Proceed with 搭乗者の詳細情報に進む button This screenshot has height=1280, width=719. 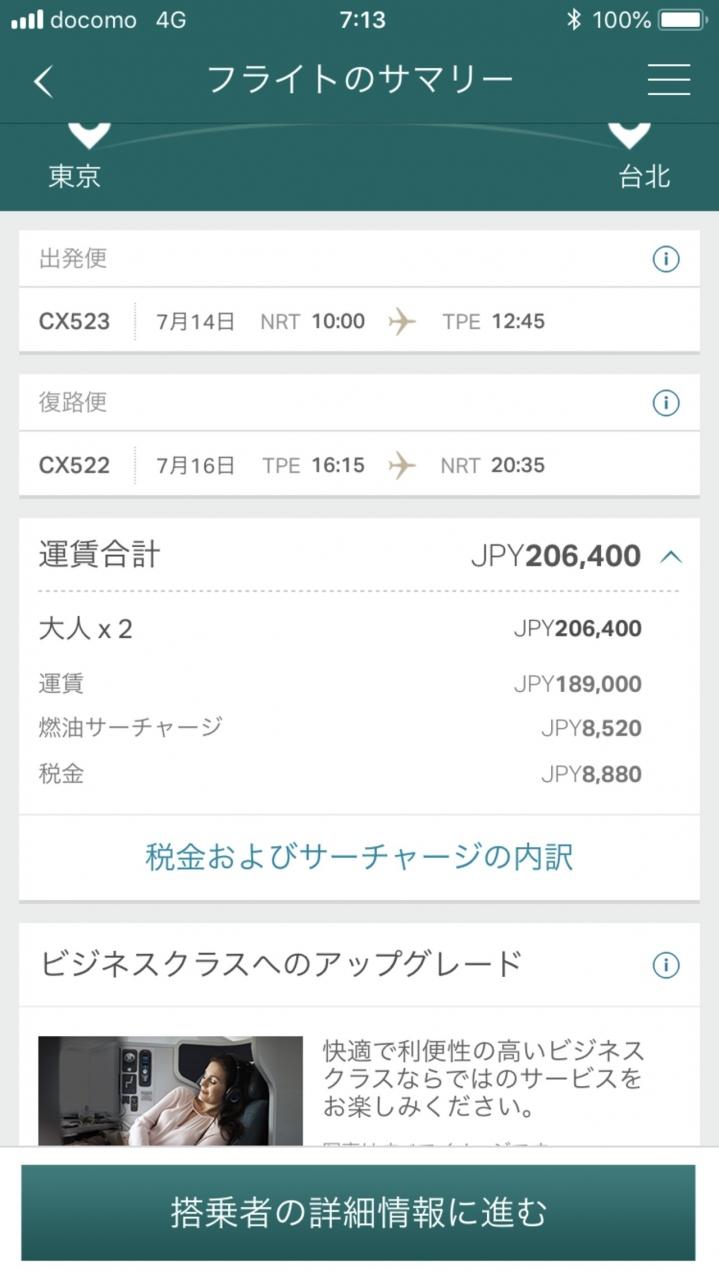[359, 1212]
